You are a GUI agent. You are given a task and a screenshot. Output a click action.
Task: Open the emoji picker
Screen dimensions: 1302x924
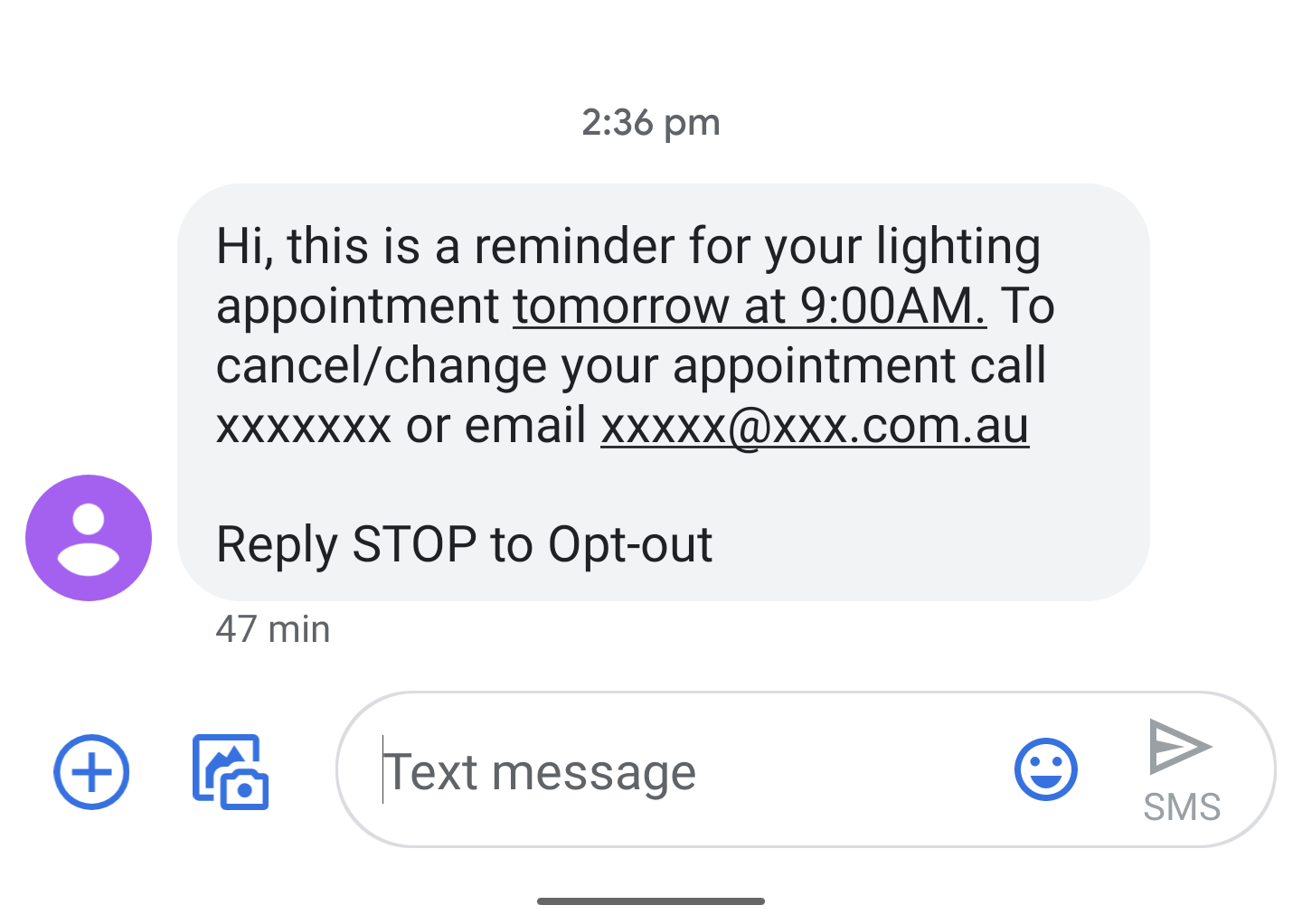coord(1045,770)
